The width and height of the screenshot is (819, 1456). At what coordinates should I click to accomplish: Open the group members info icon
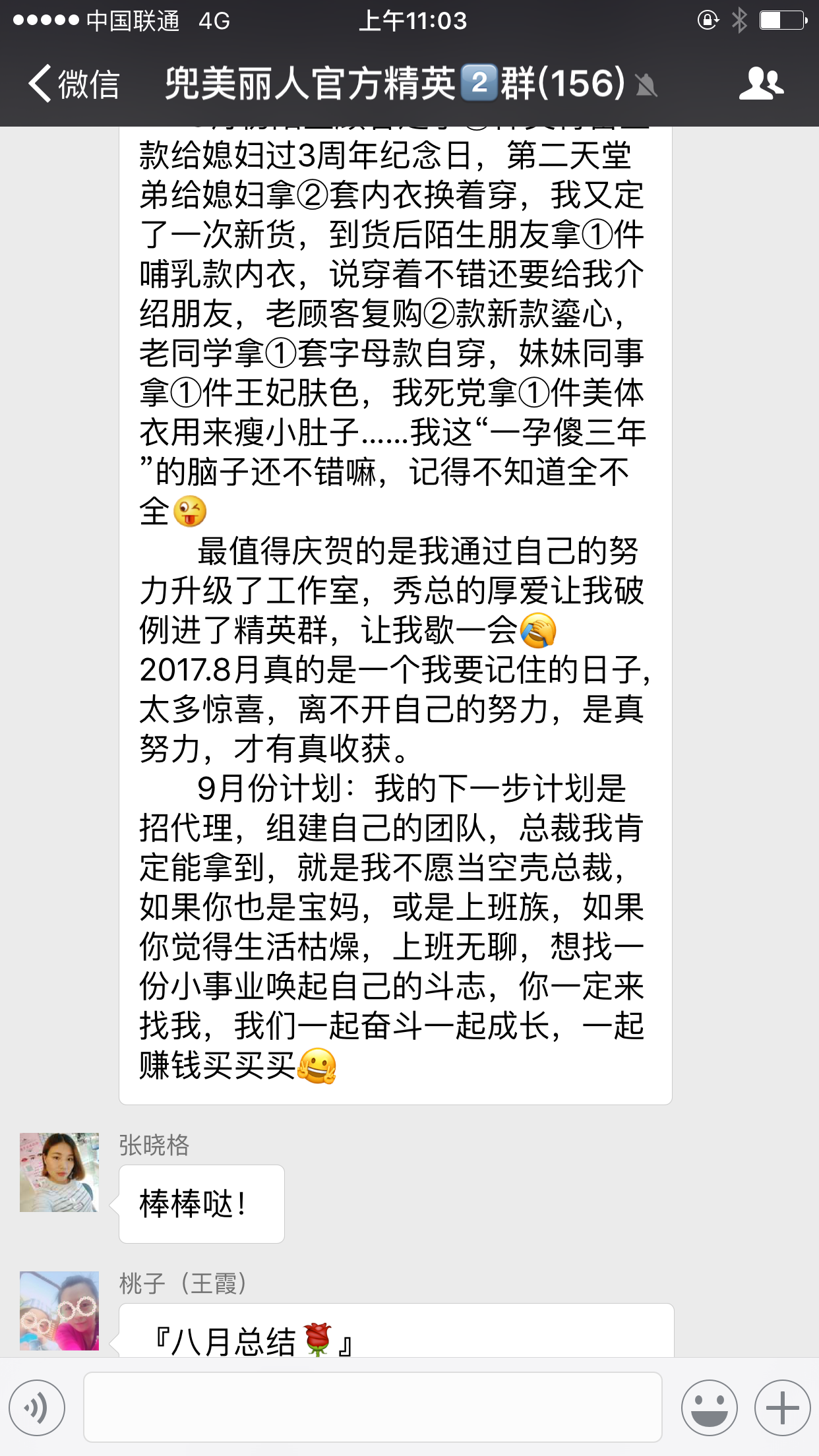pos(760,84)
